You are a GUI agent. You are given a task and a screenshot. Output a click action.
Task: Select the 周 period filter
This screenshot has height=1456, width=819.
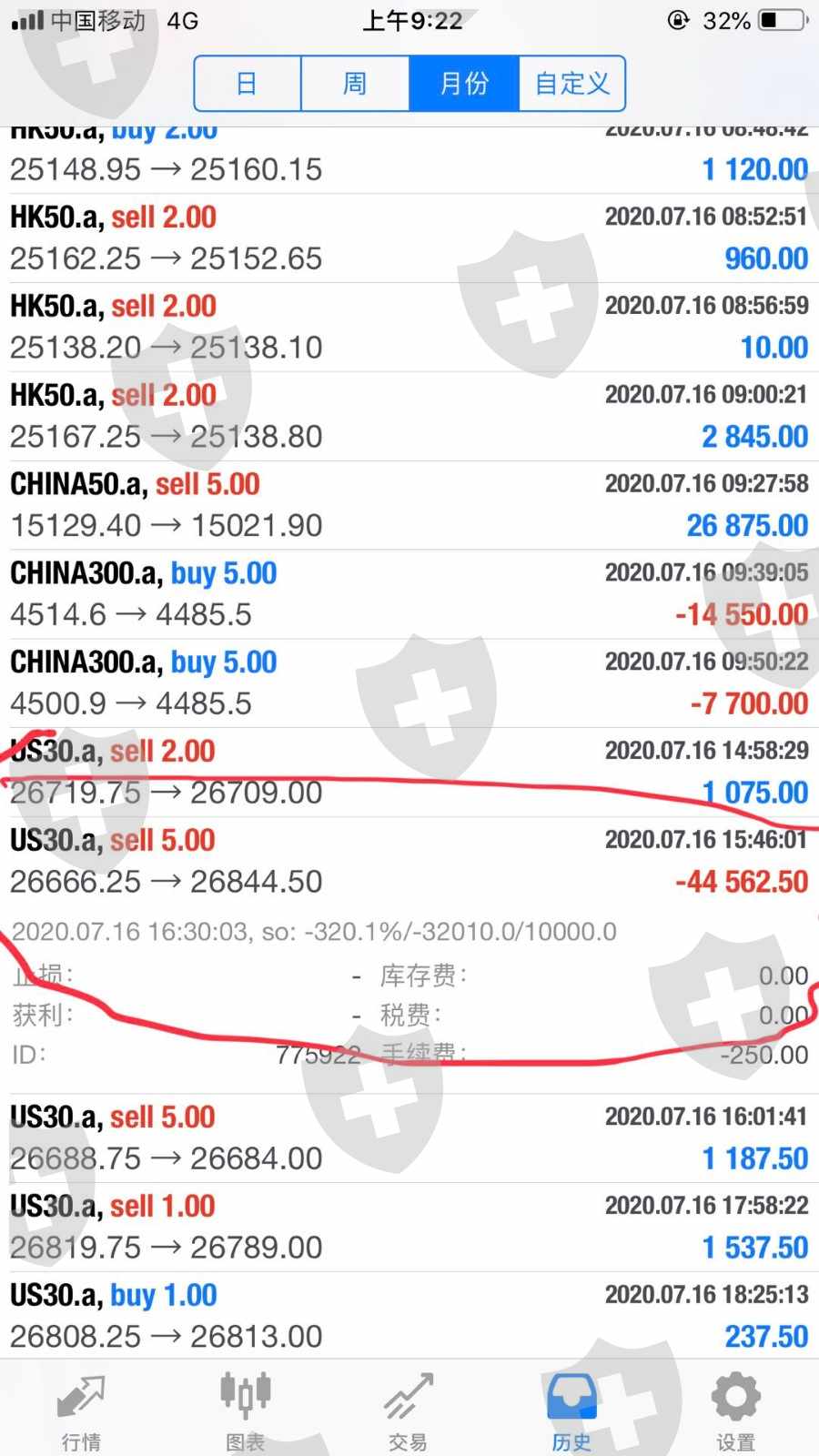[x=355, y=84]
